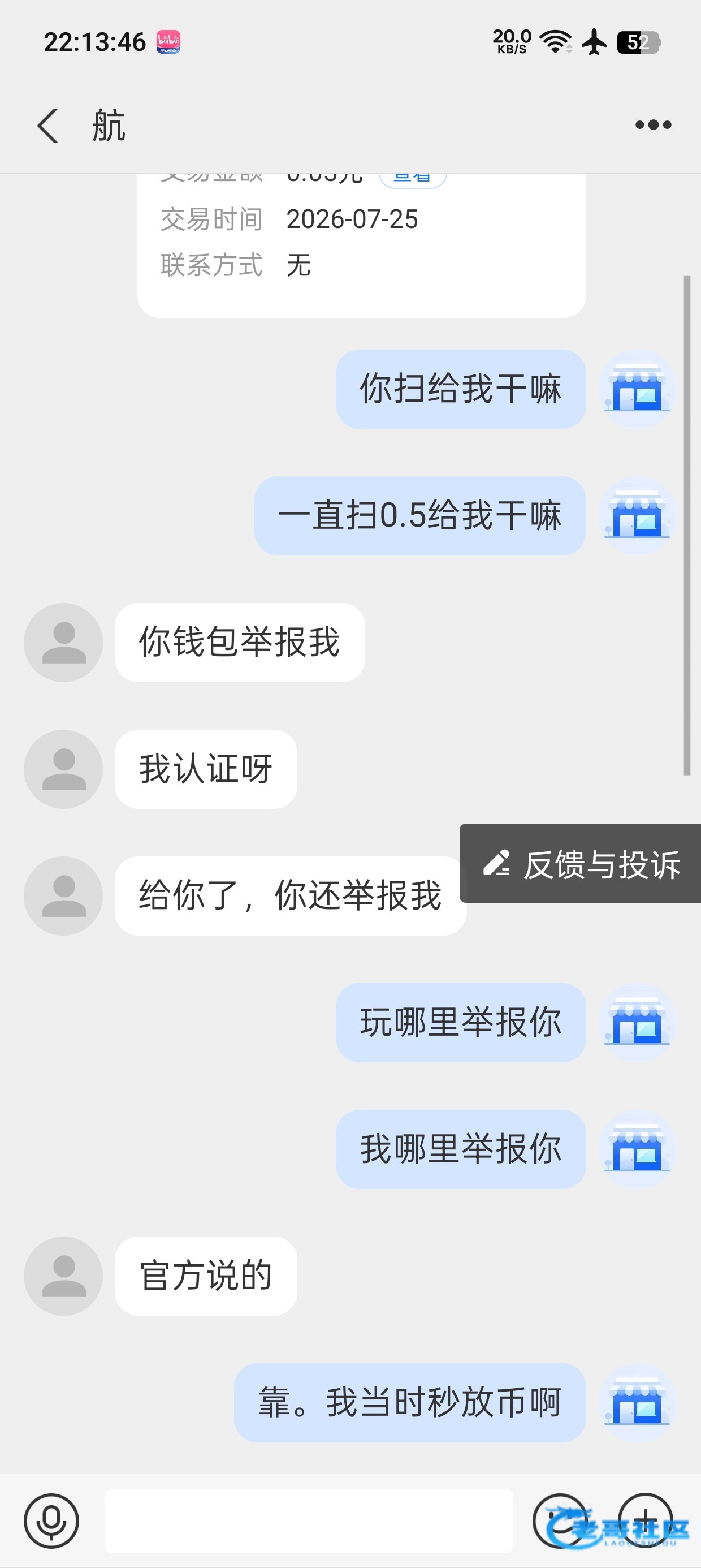Open 反馈与投诉 feedback and complaints

tap(581, 863)
